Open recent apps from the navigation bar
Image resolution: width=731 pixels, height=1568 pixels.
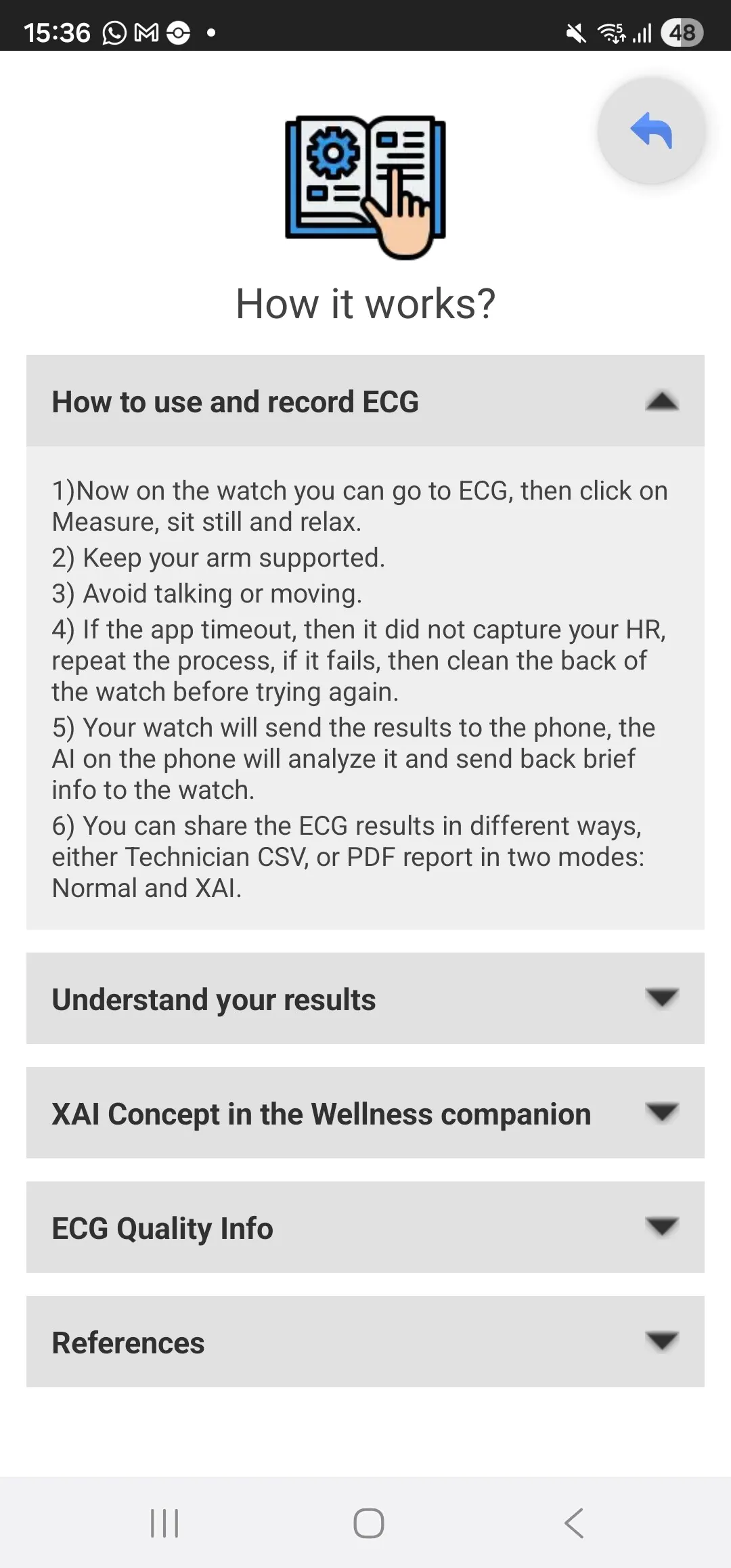click(164, 1523)
